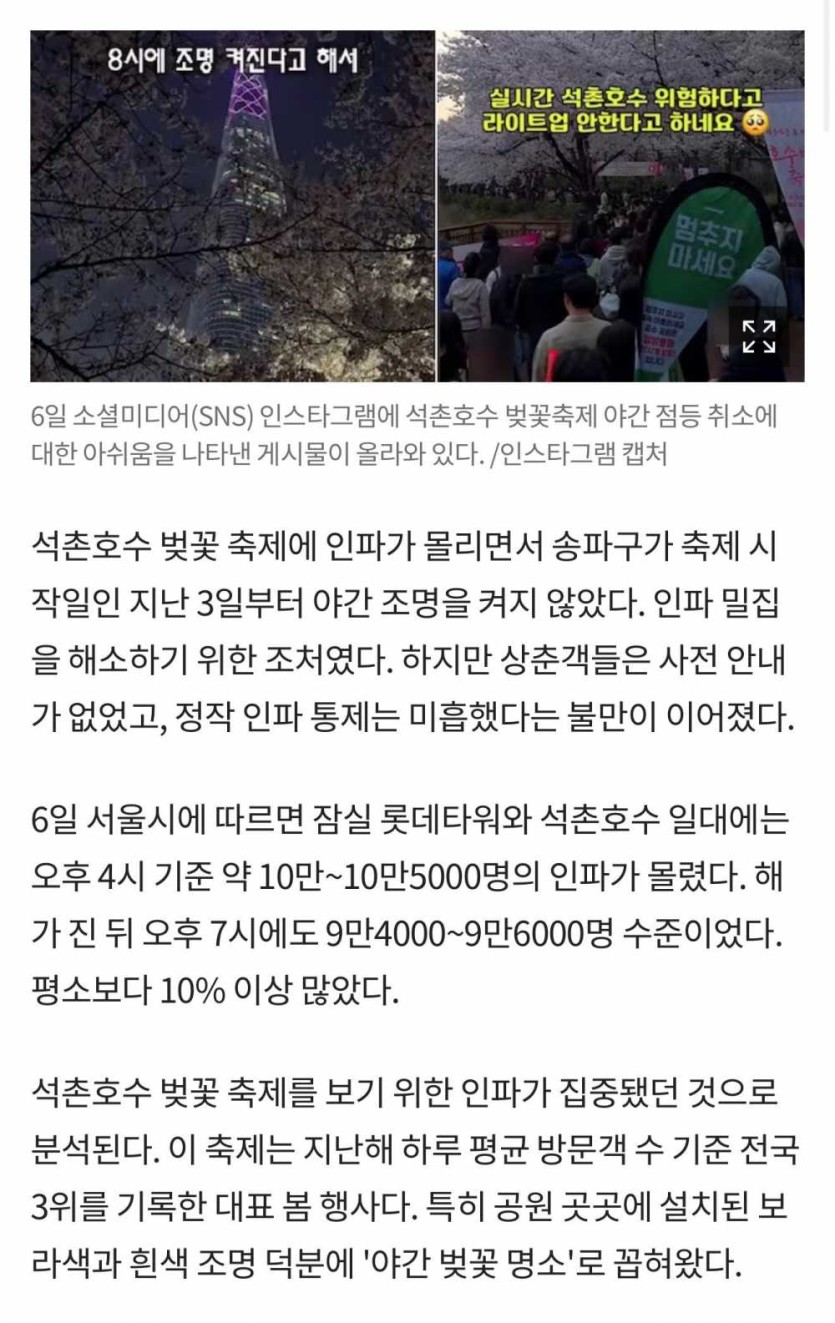This screenshot has height=1323, width=835.
Task: Expand the article image to fullscreen
Action: [x=759, y=336]
